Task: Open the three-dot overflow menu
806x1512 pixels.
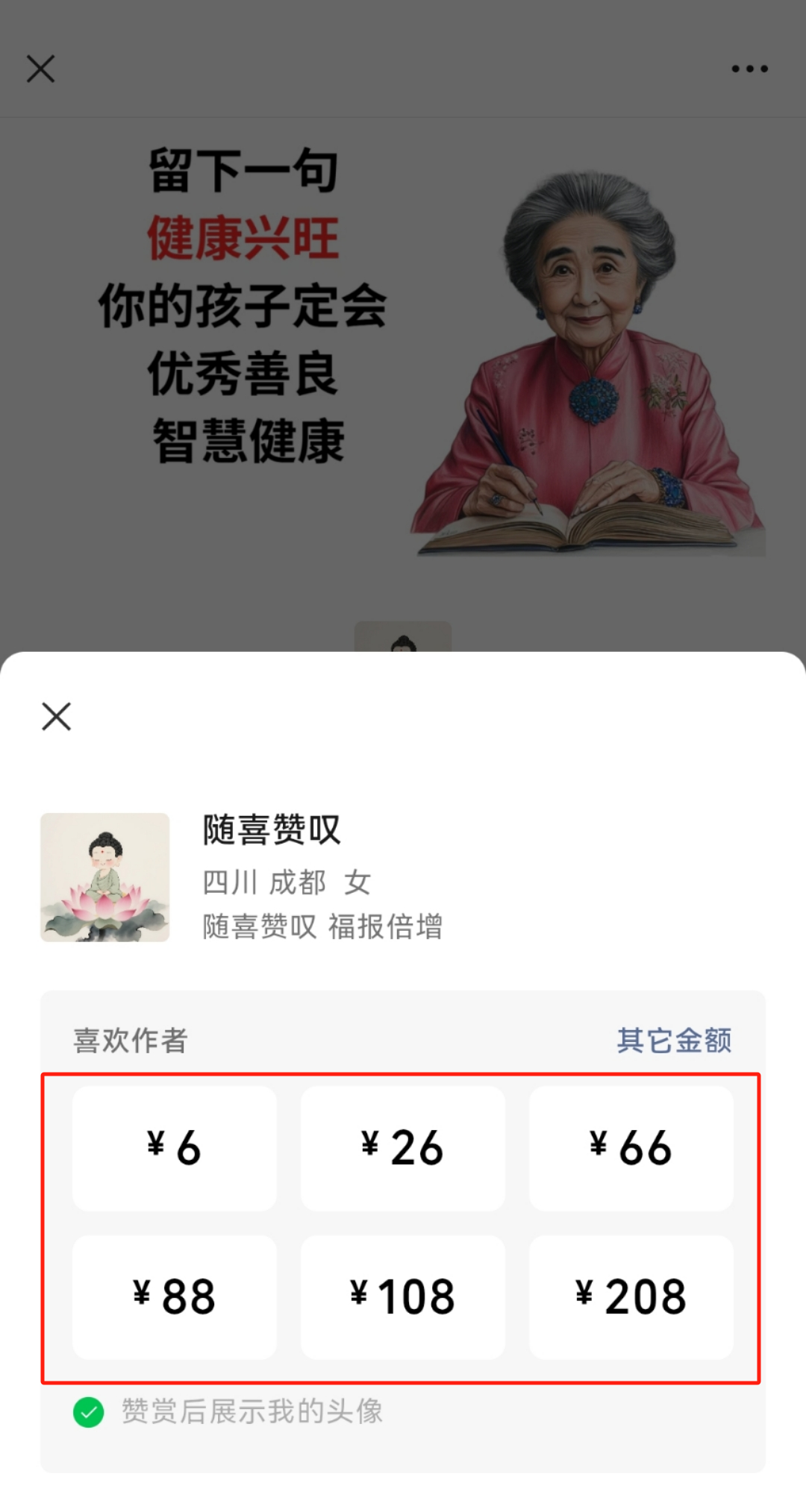Action: click(749, 69)
